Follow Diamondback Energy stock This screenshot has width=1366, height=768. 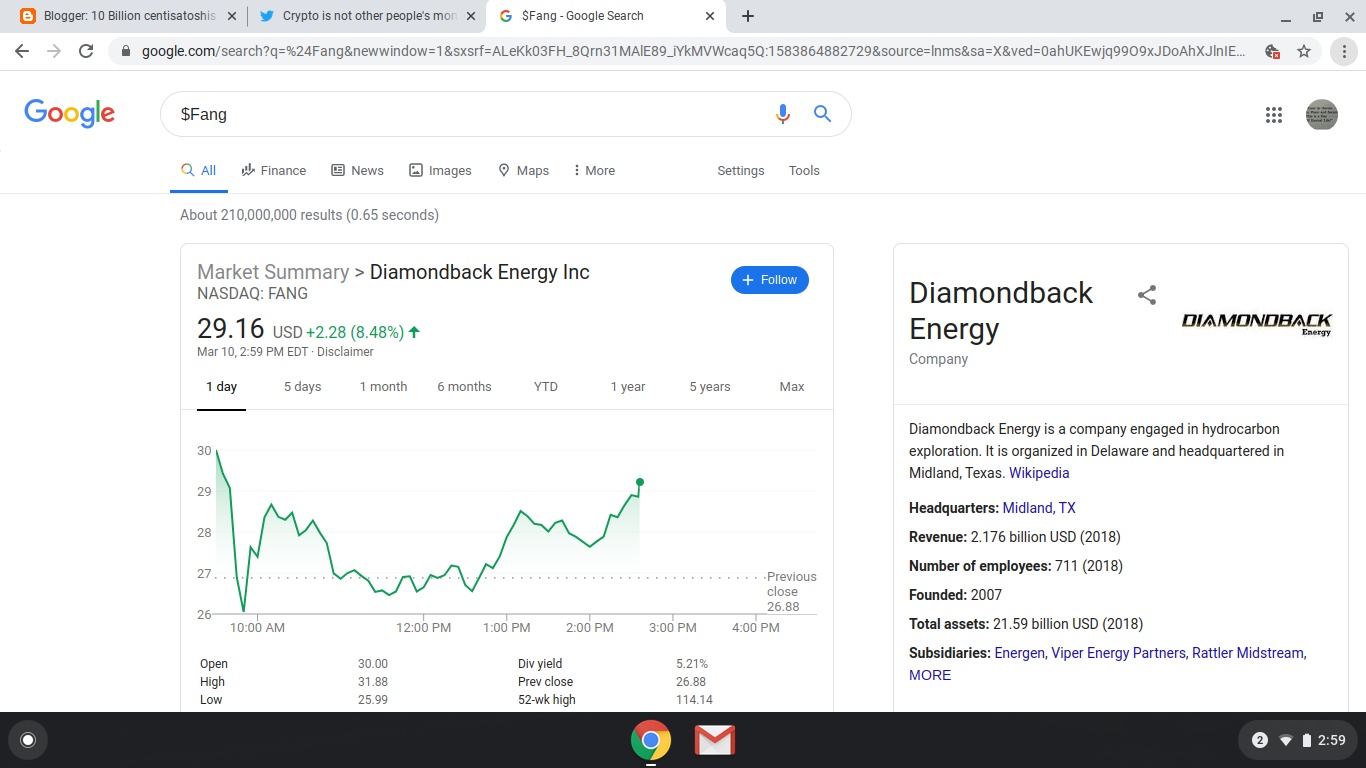[x=769, y=280]
